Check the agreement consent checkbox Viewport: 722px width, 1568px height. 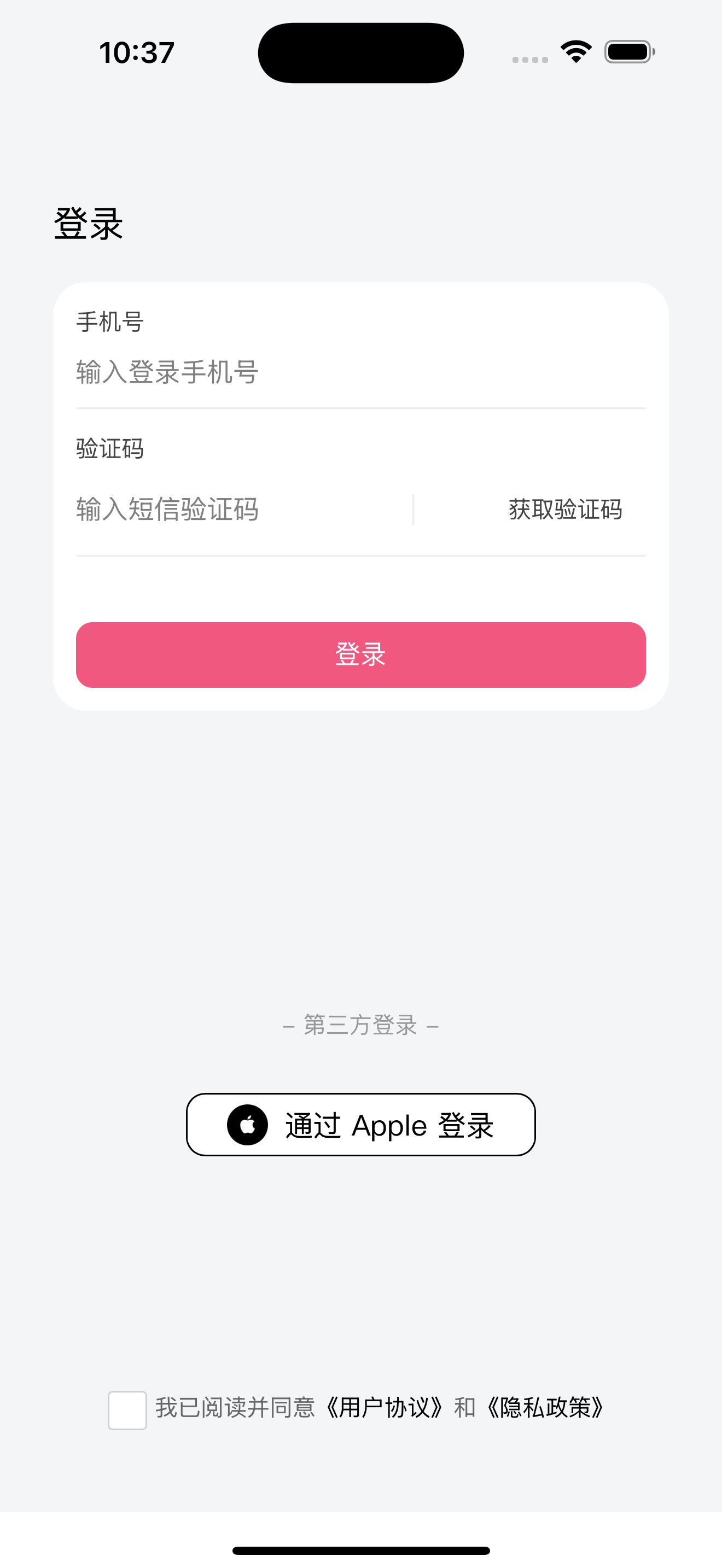coord(127,1410)
